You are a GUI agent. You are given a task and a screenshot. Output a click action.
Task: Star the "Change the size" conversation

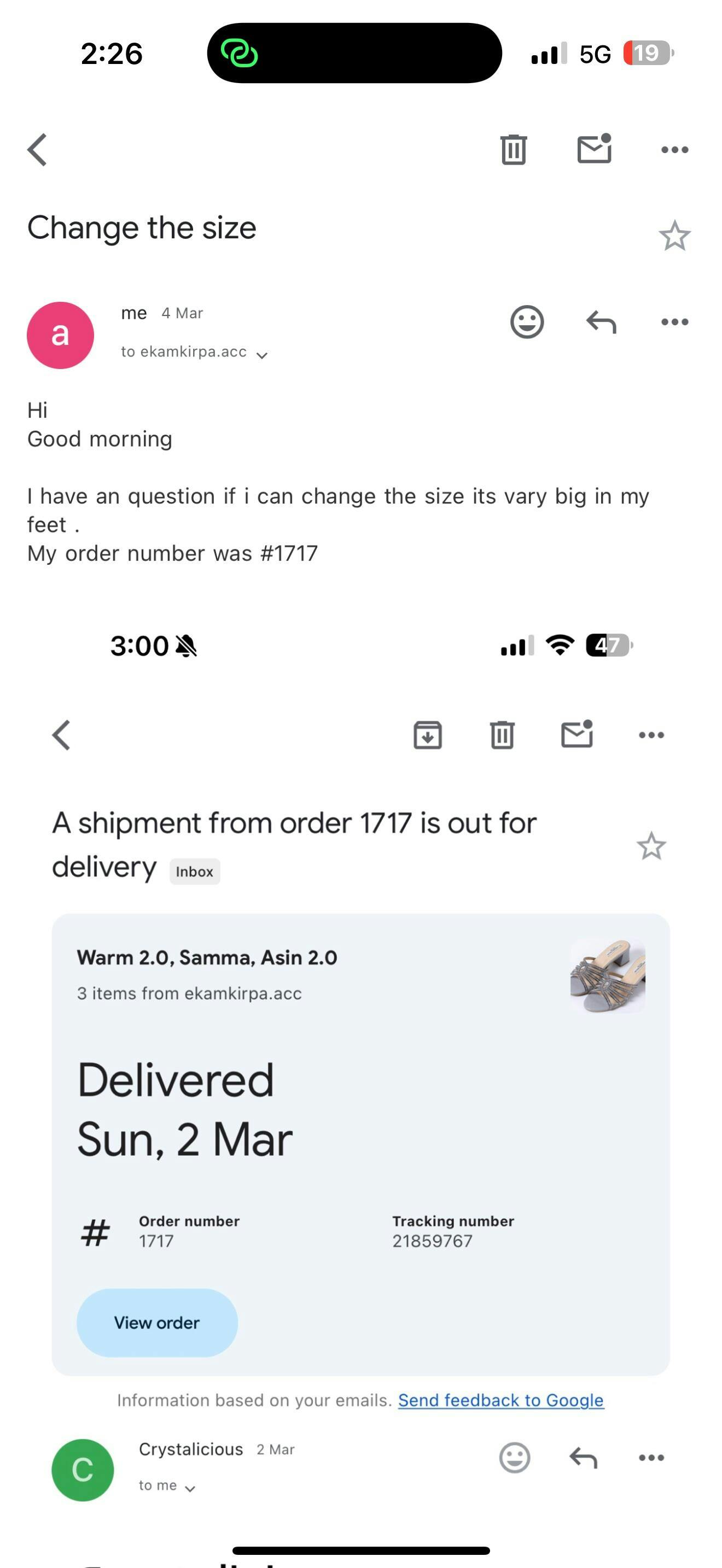(674, 236)
